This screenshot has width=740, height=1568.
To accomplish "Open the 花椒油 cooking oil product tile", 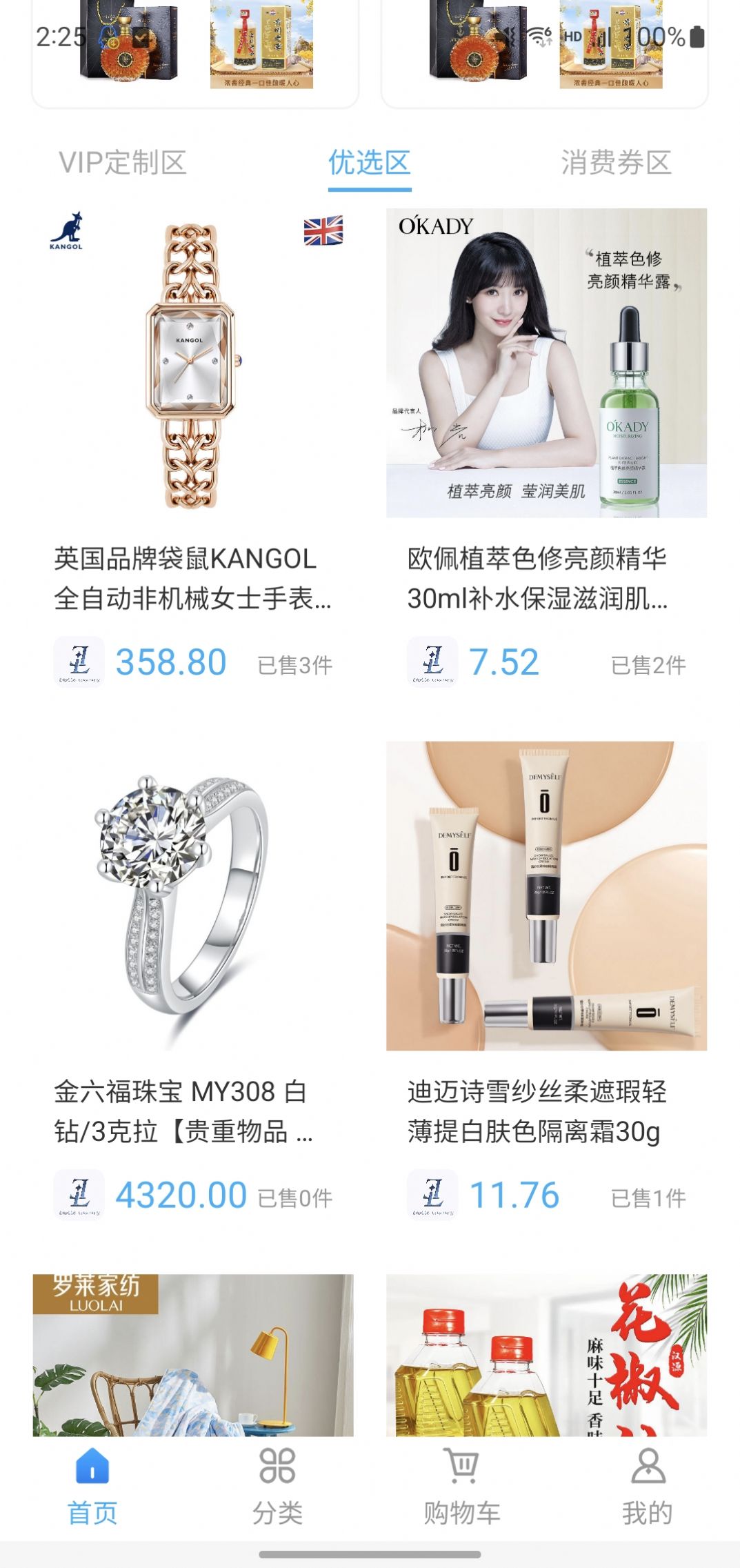I will pos(546,1355).
